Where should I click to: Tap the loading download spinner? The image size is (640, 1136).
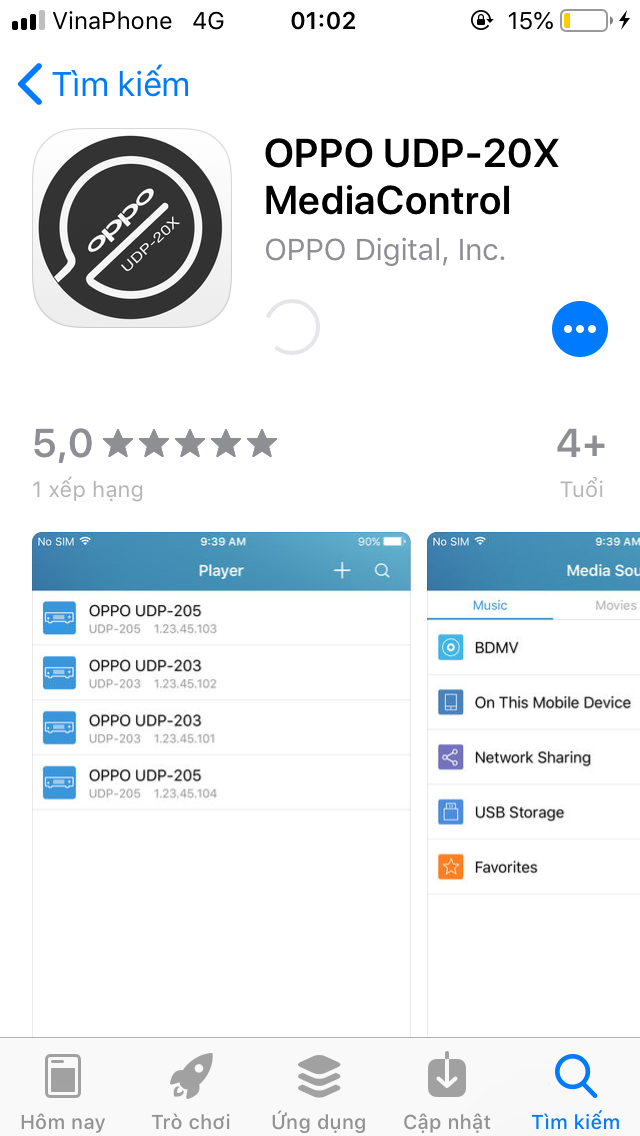(x=292, y=327)
